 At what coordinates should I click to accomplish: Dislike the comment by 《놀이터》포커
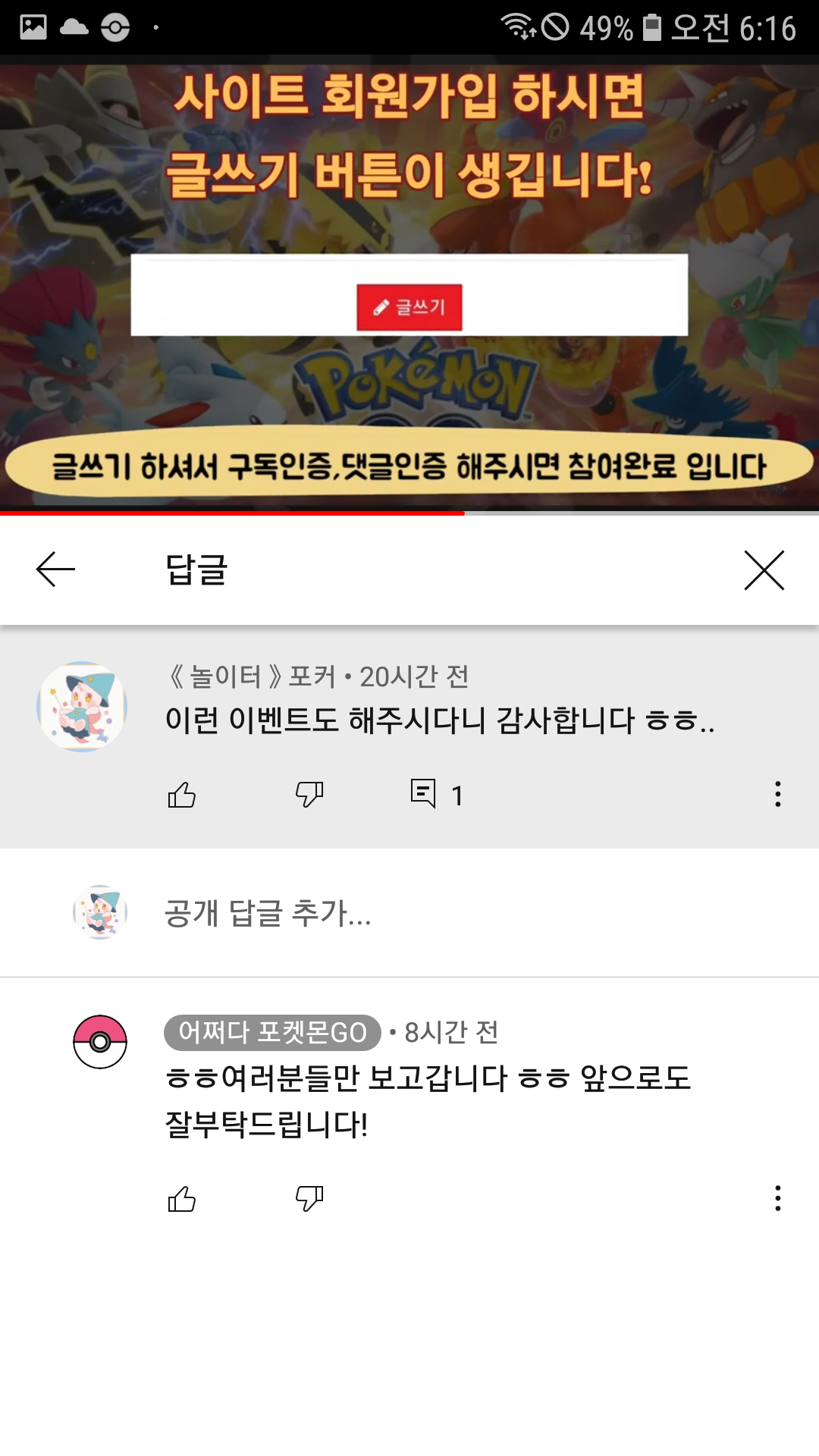click(309, 795)
